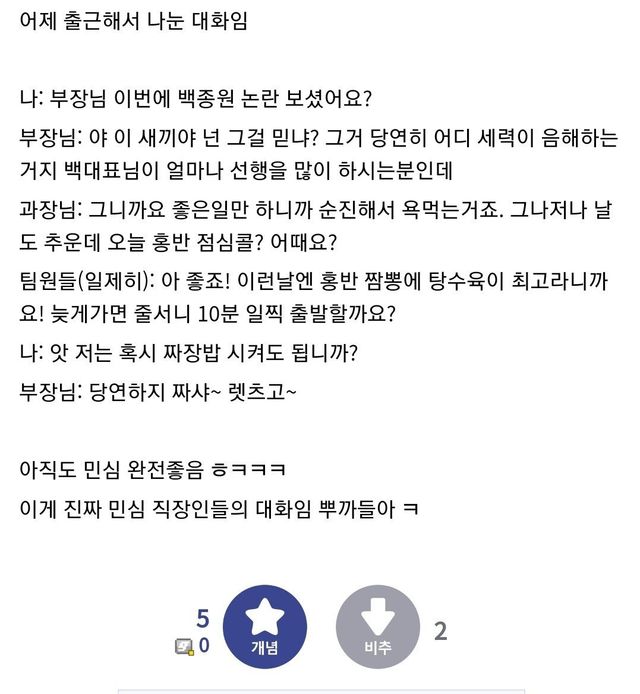The height and width of the screenshot is (694, 640).
Task: Downvote the post with the 비추 button
Action: pyautogui.click(x=377, y=628)
